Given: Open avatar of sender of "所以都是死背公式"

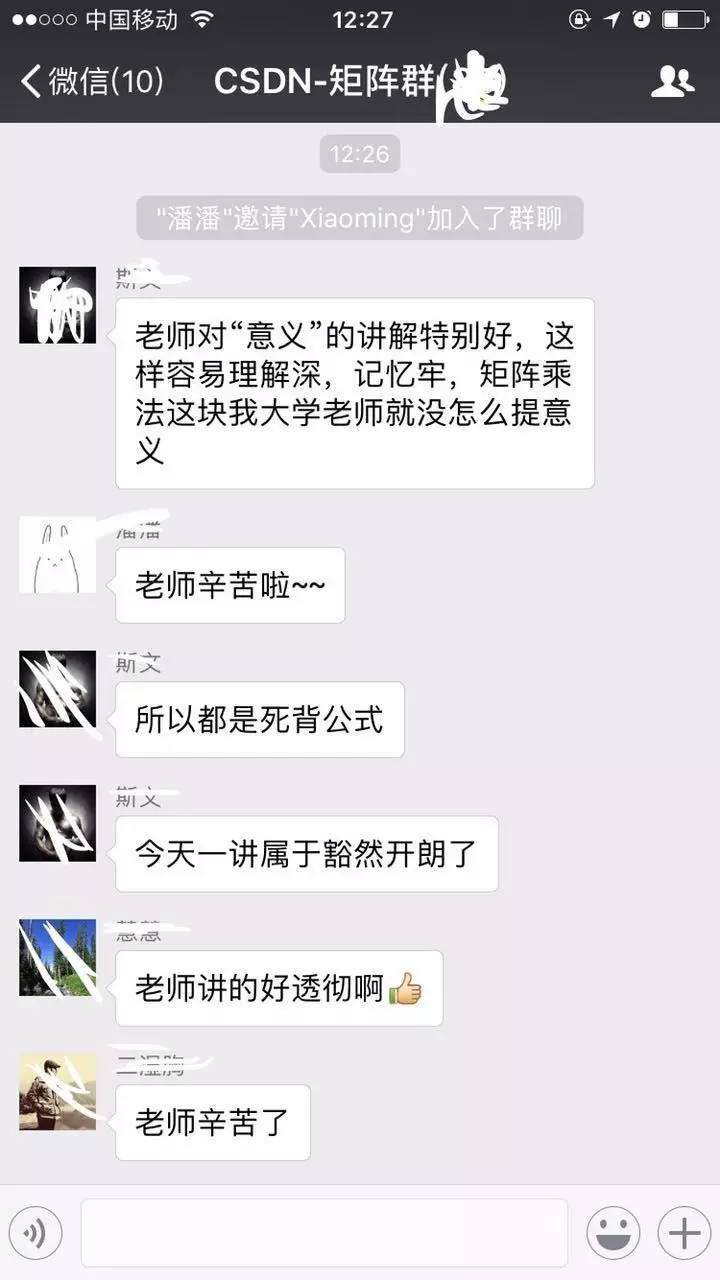Looking at the screenshot, I should coord(58,689).
